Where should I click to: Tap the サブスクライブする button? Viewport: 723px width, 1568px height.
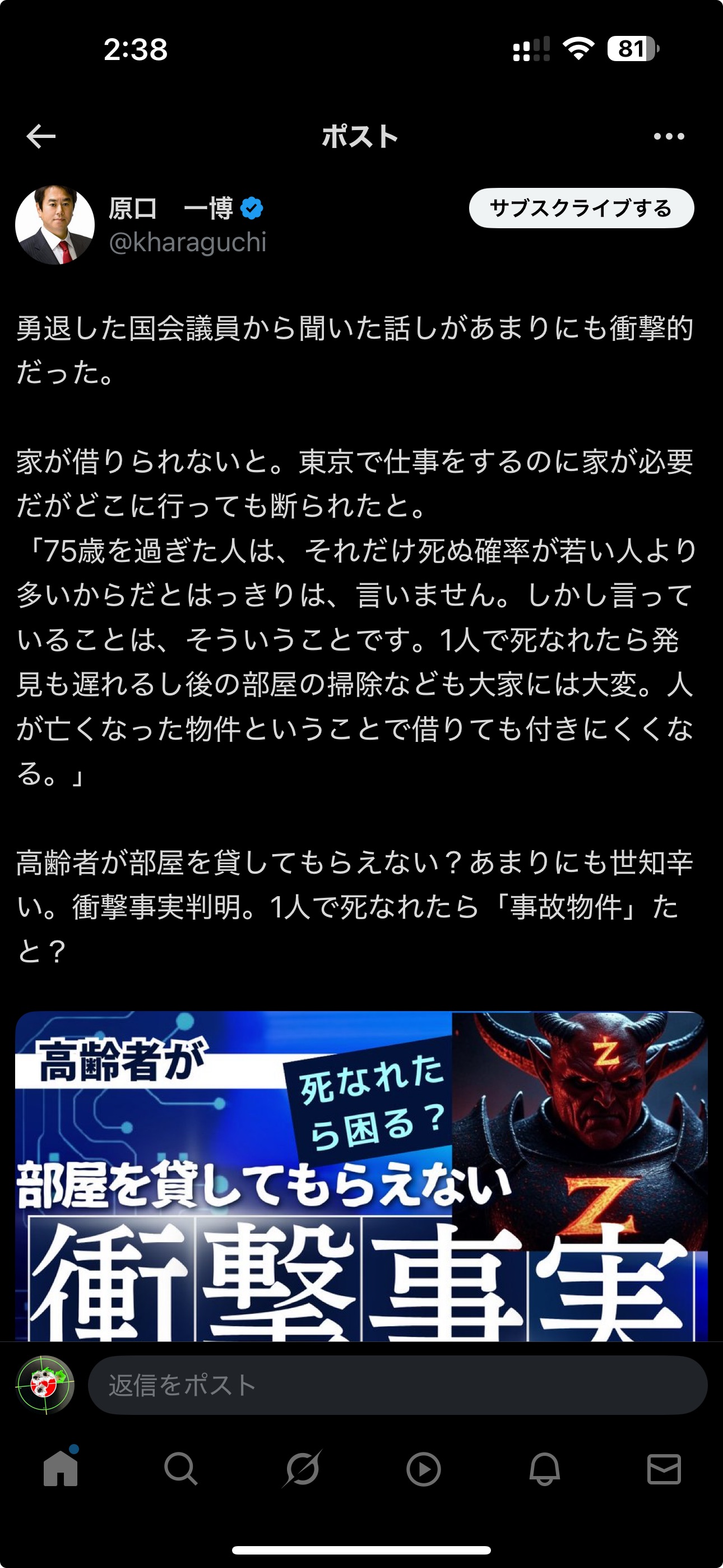tap(581, 208)
